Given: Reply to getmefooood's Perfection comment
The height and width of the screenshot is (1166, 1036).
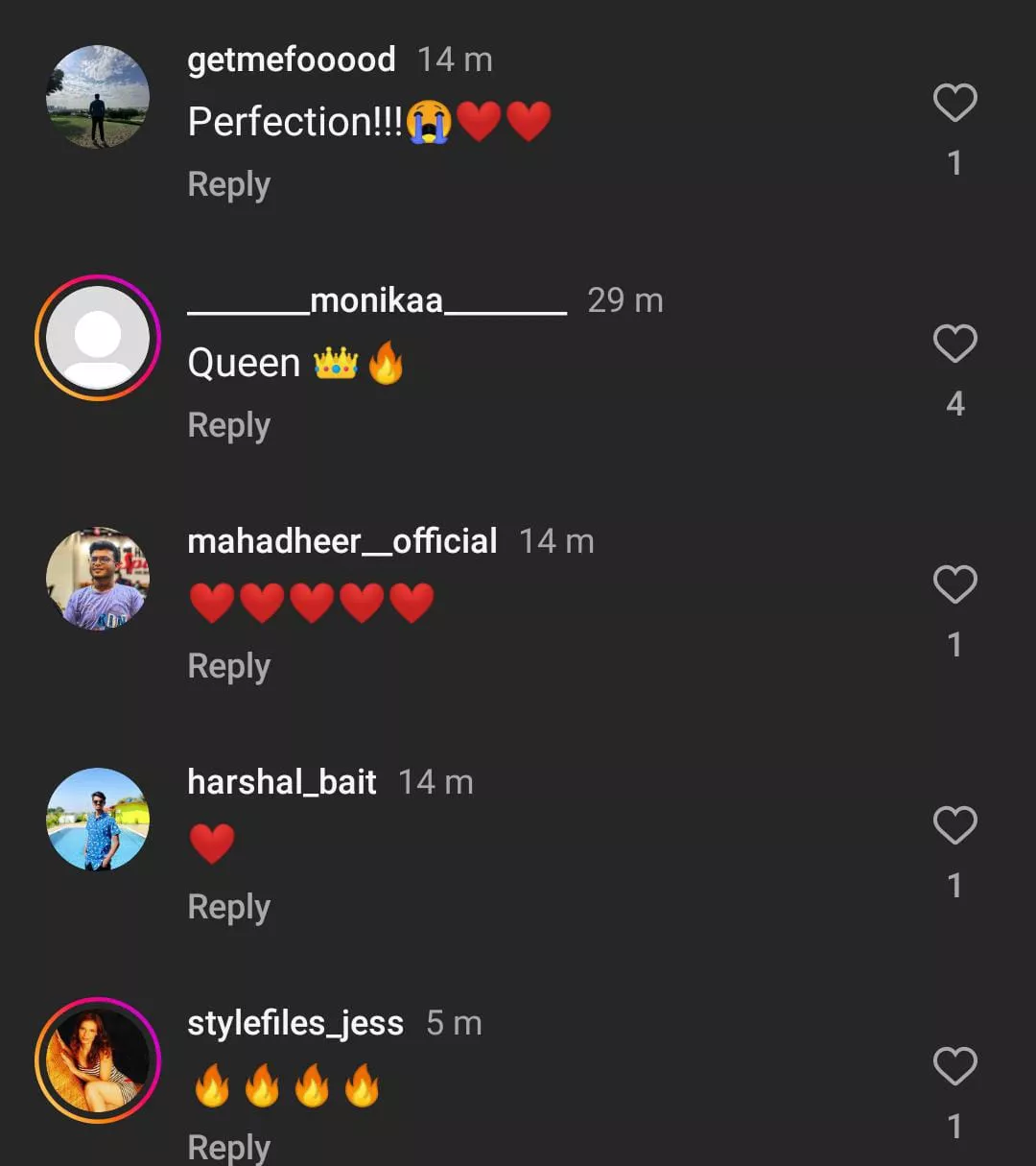Looking at the screenshot, I should click(228, 184).
